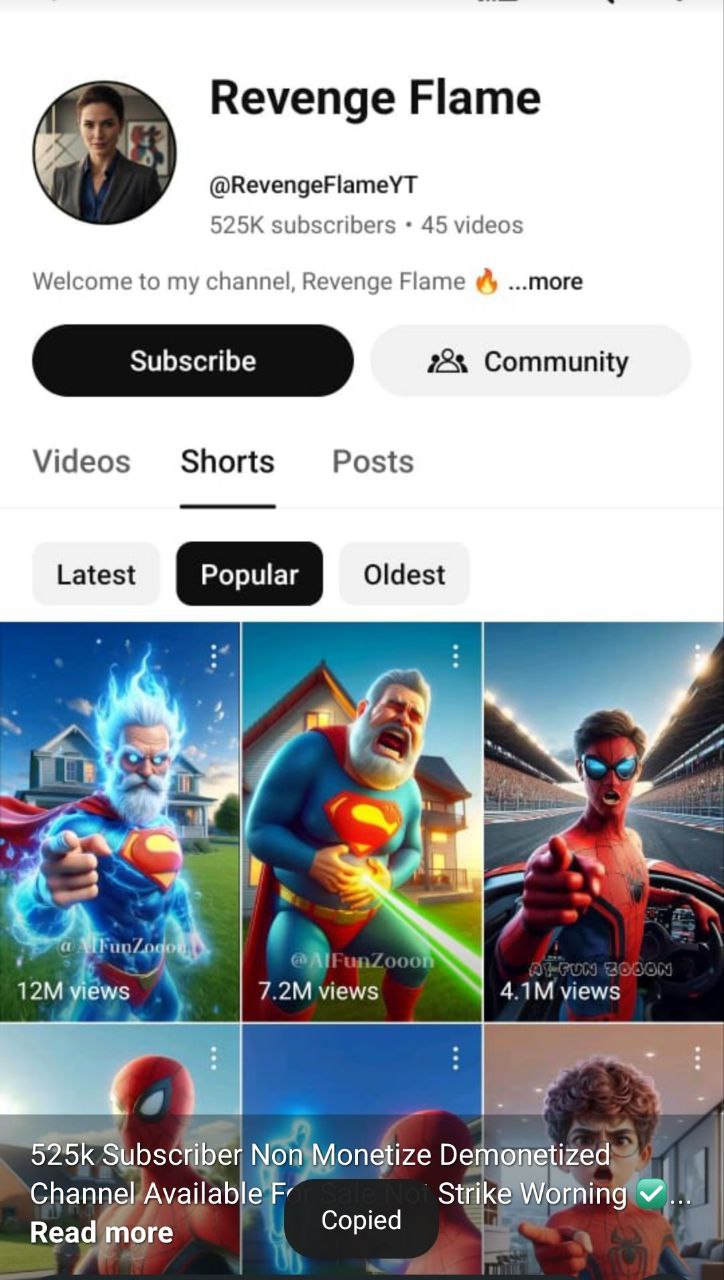Expand channel description with ...more

pyautogui.click(x=545, y=282)
